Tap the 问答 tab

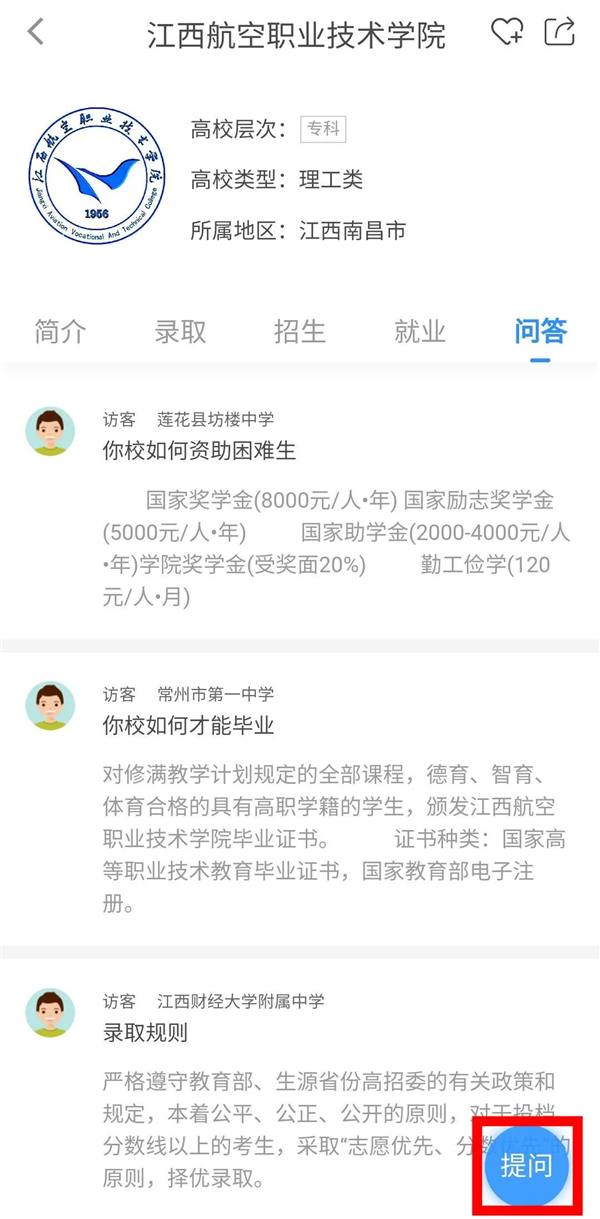(x=540, y=332)
